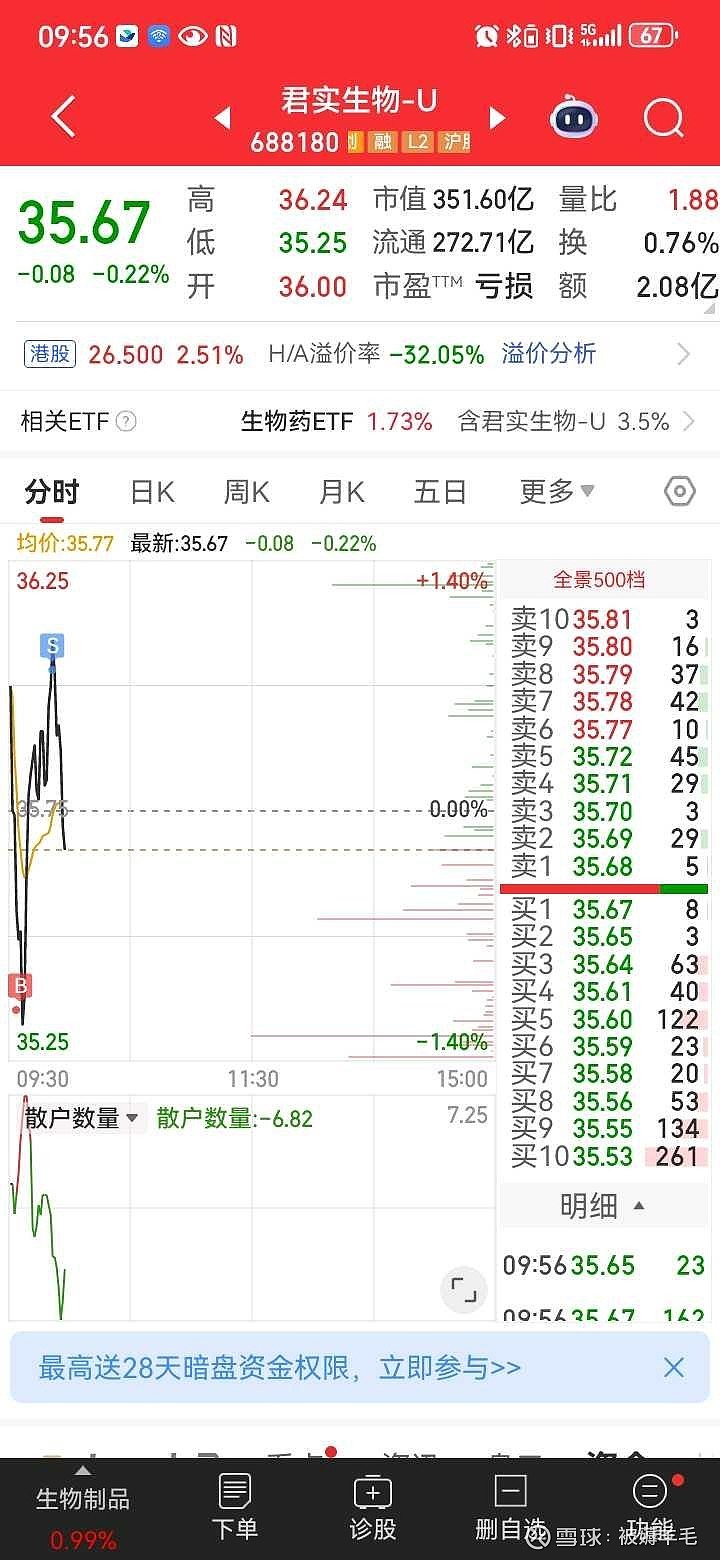Open chart settings hexagon icon
720x1560 pixels.
680,491
